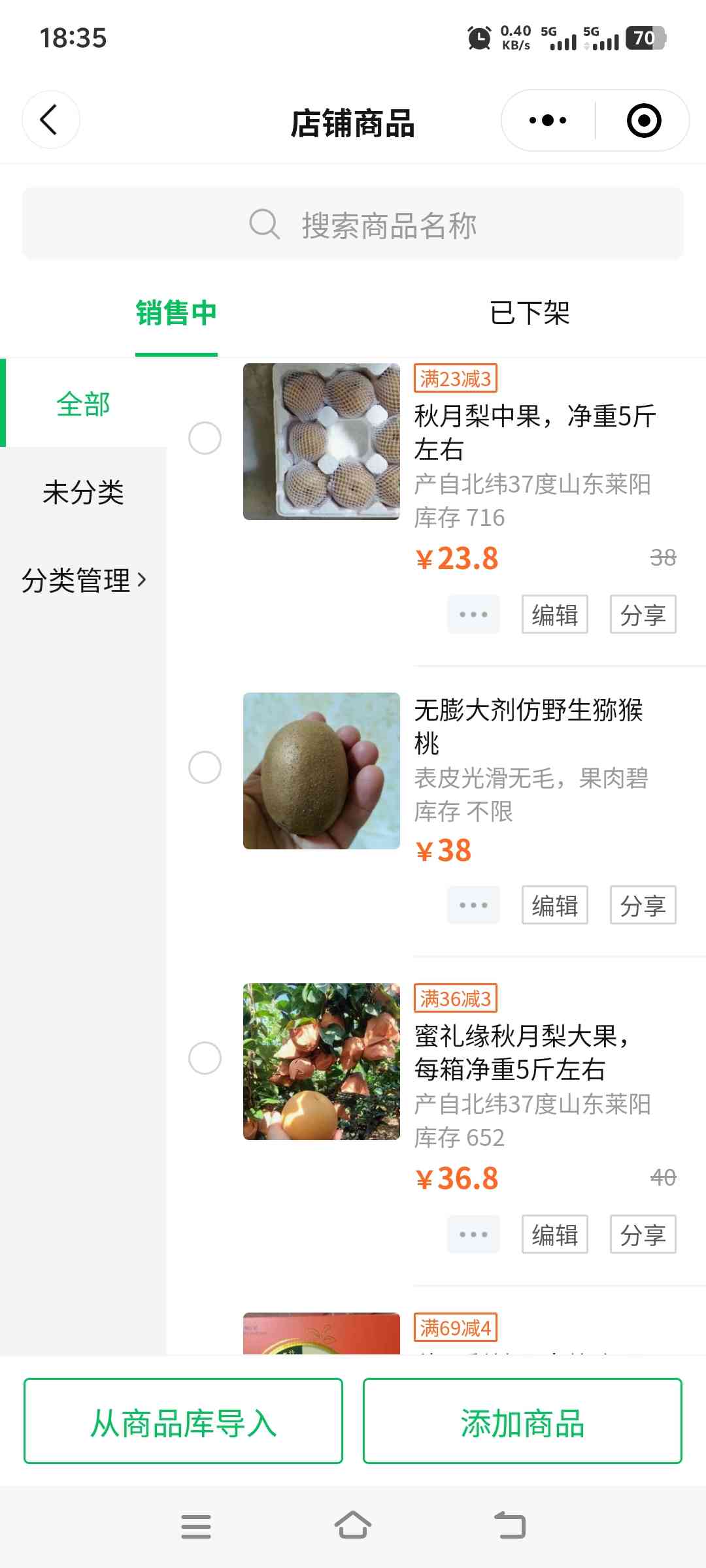706x1568 pixels.
Task: Go back from the 店铺商品 page
Action: (50, 120)
